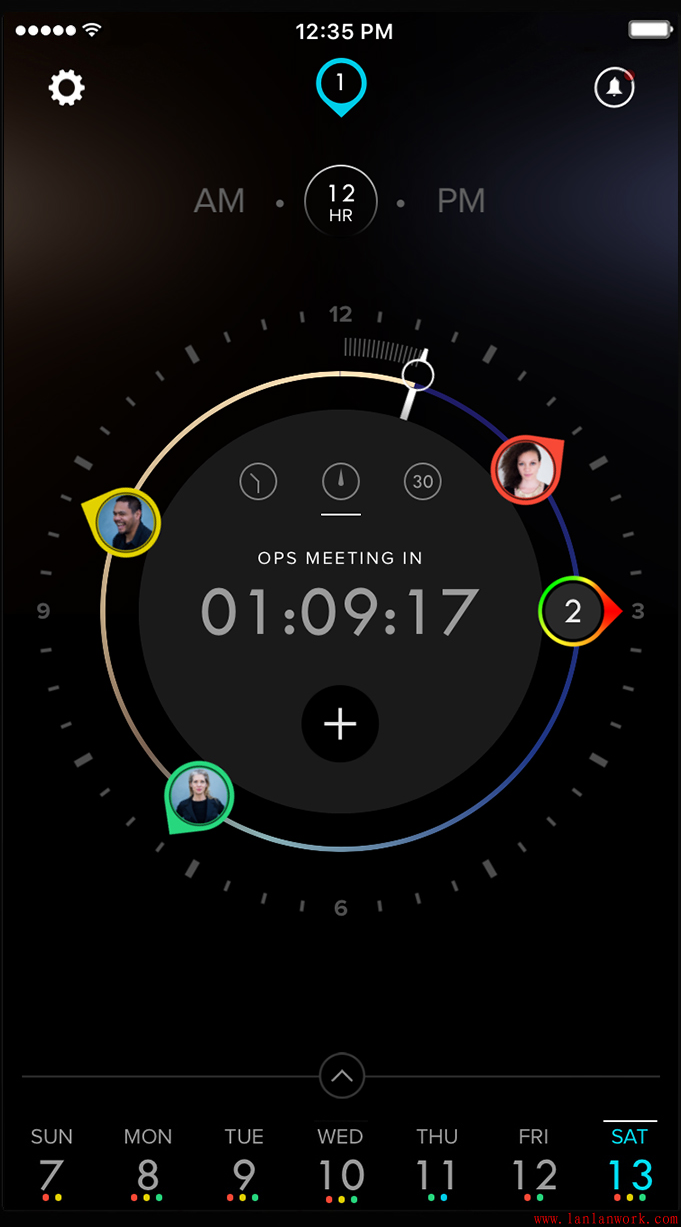
Task: Select Friday the 12th
Action: pyautogui.click(x=533, y=1163)
